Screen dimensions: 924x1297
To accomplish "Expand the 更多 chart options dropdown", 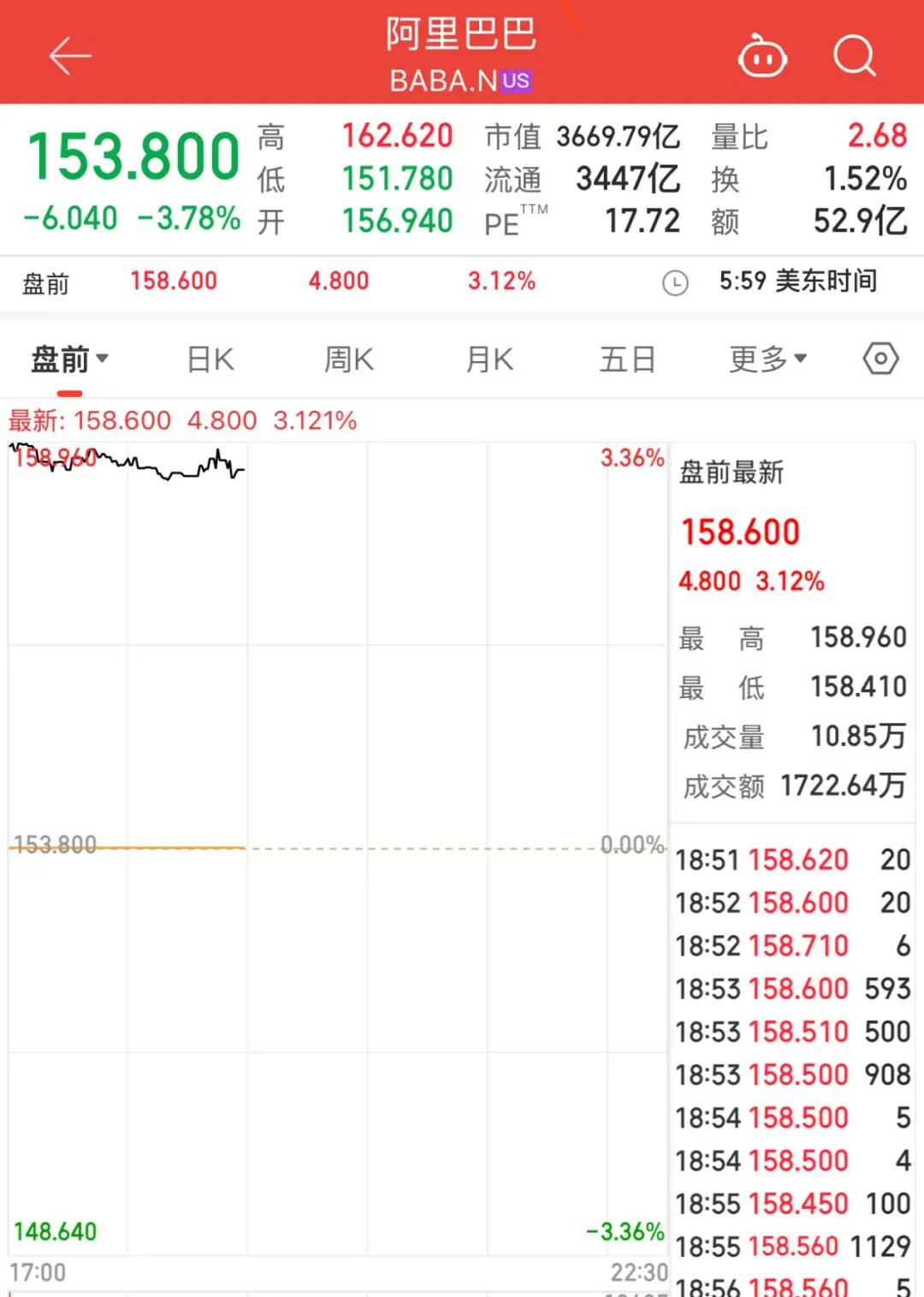I will click(767, 359).
